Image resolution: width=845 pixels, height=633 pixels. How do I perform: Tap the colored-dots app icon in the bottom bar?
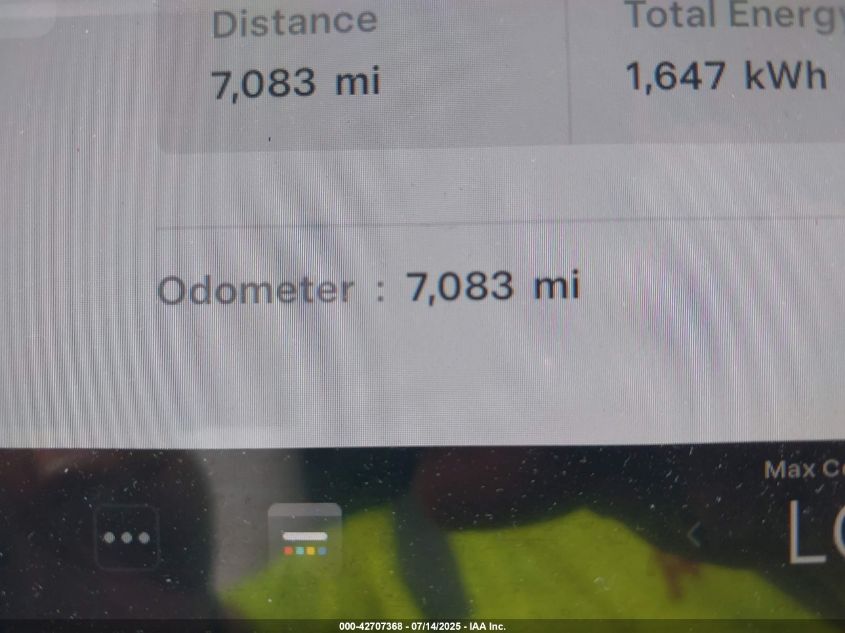click(x=305, y=541)
